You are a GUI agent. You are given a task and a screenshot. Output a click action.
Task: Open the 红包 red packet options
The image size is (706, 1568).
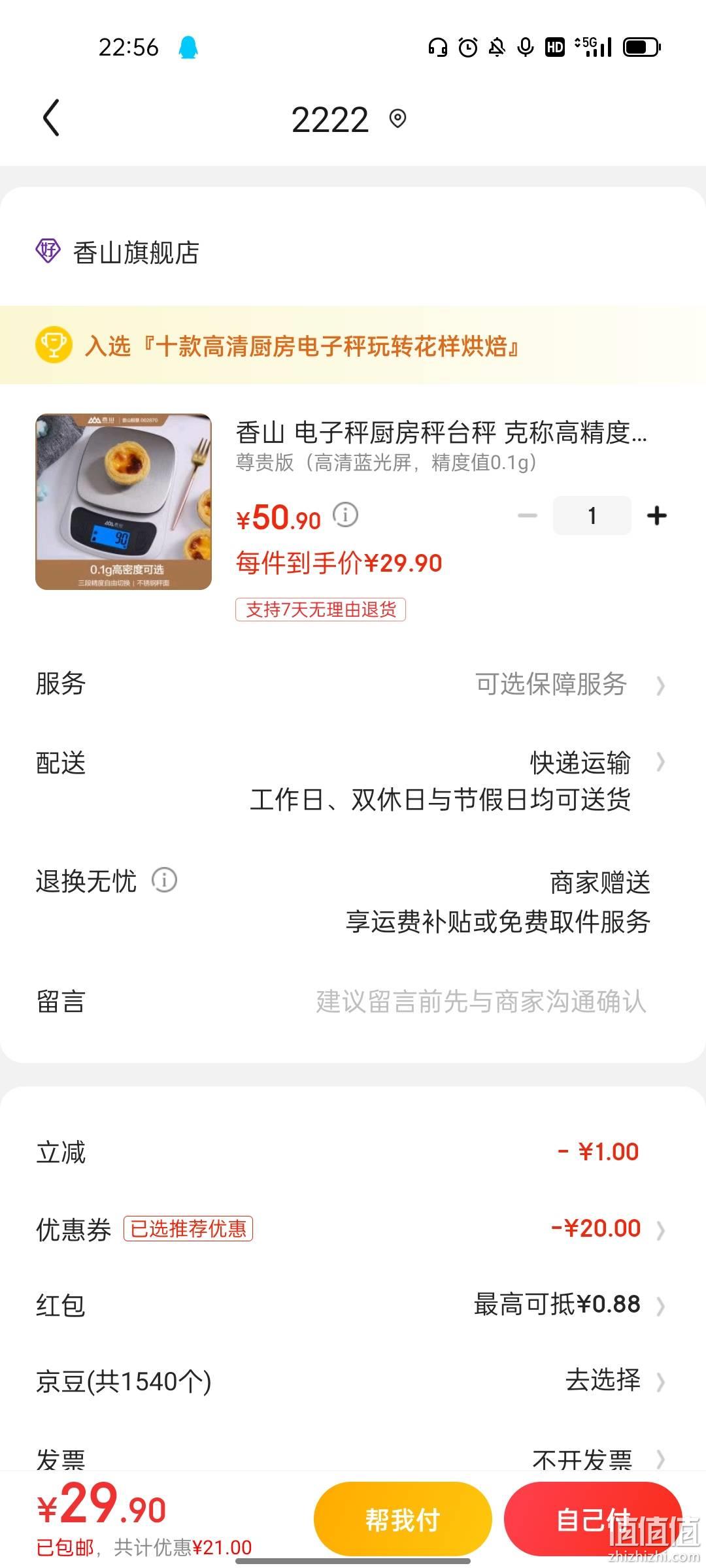tap(353, 1305)
